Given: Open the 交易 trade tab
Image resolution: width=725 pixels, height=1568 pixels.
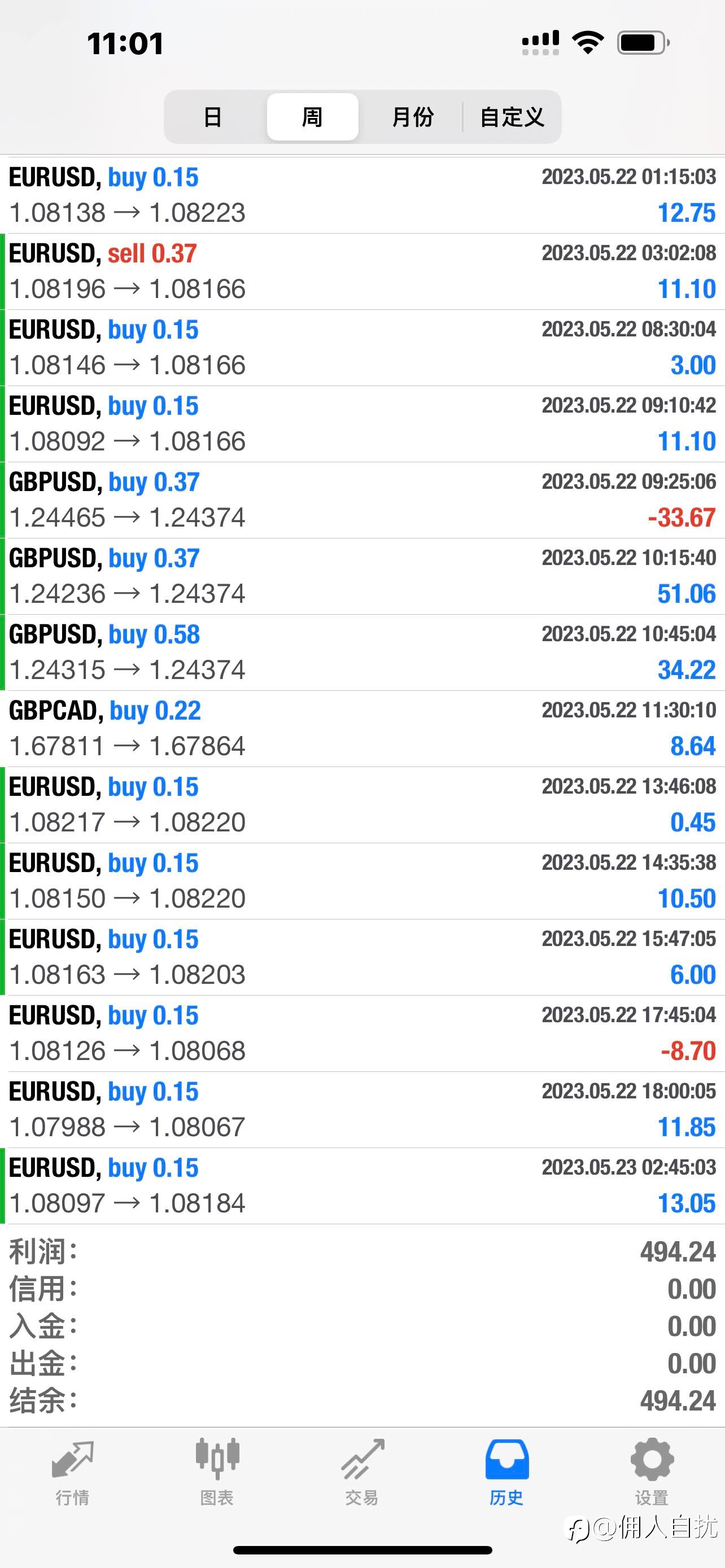Looking at the screenshot, I should [362, 1473].
